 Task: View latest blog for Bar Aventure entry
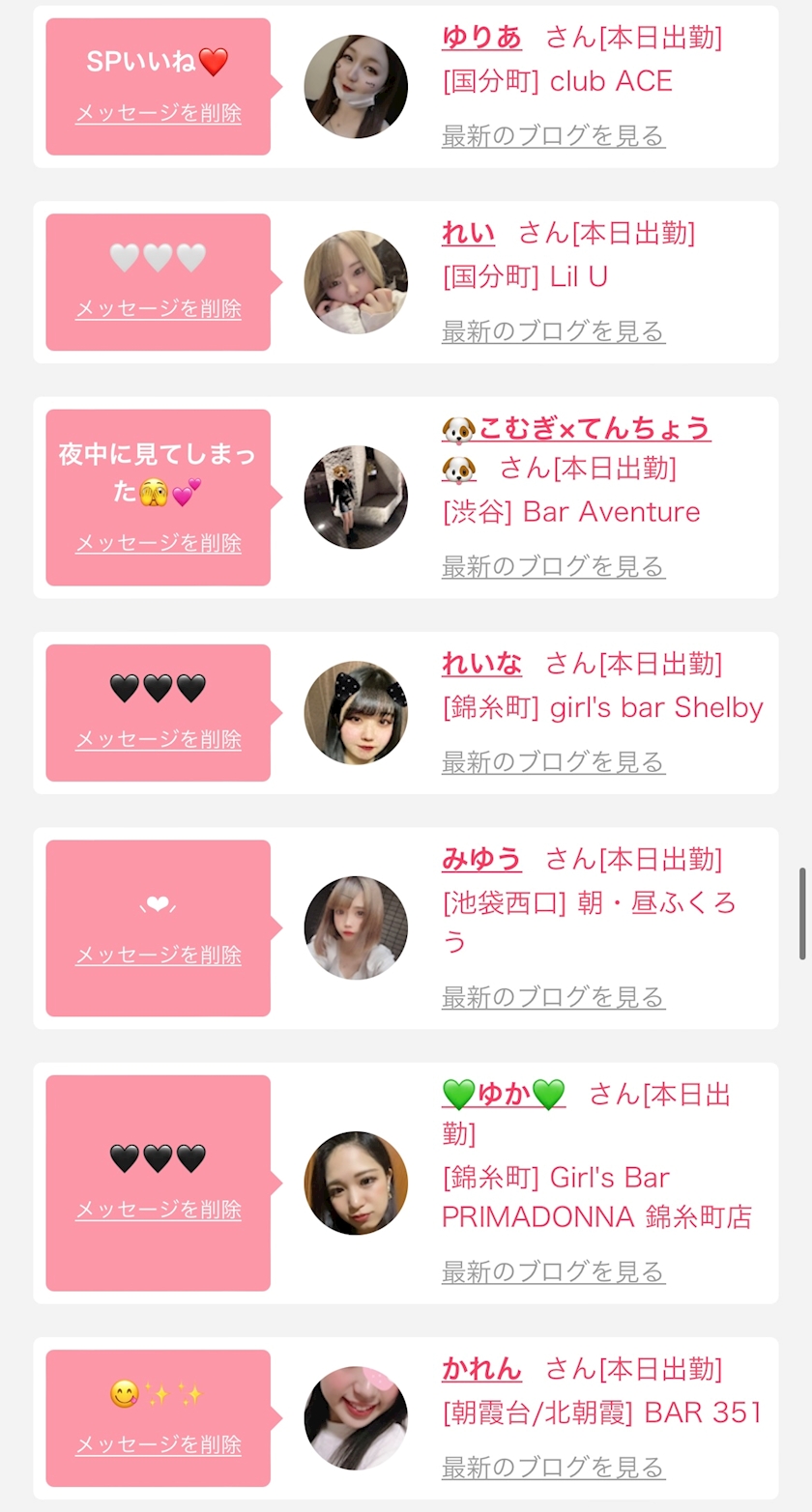[x=553, y=566]
